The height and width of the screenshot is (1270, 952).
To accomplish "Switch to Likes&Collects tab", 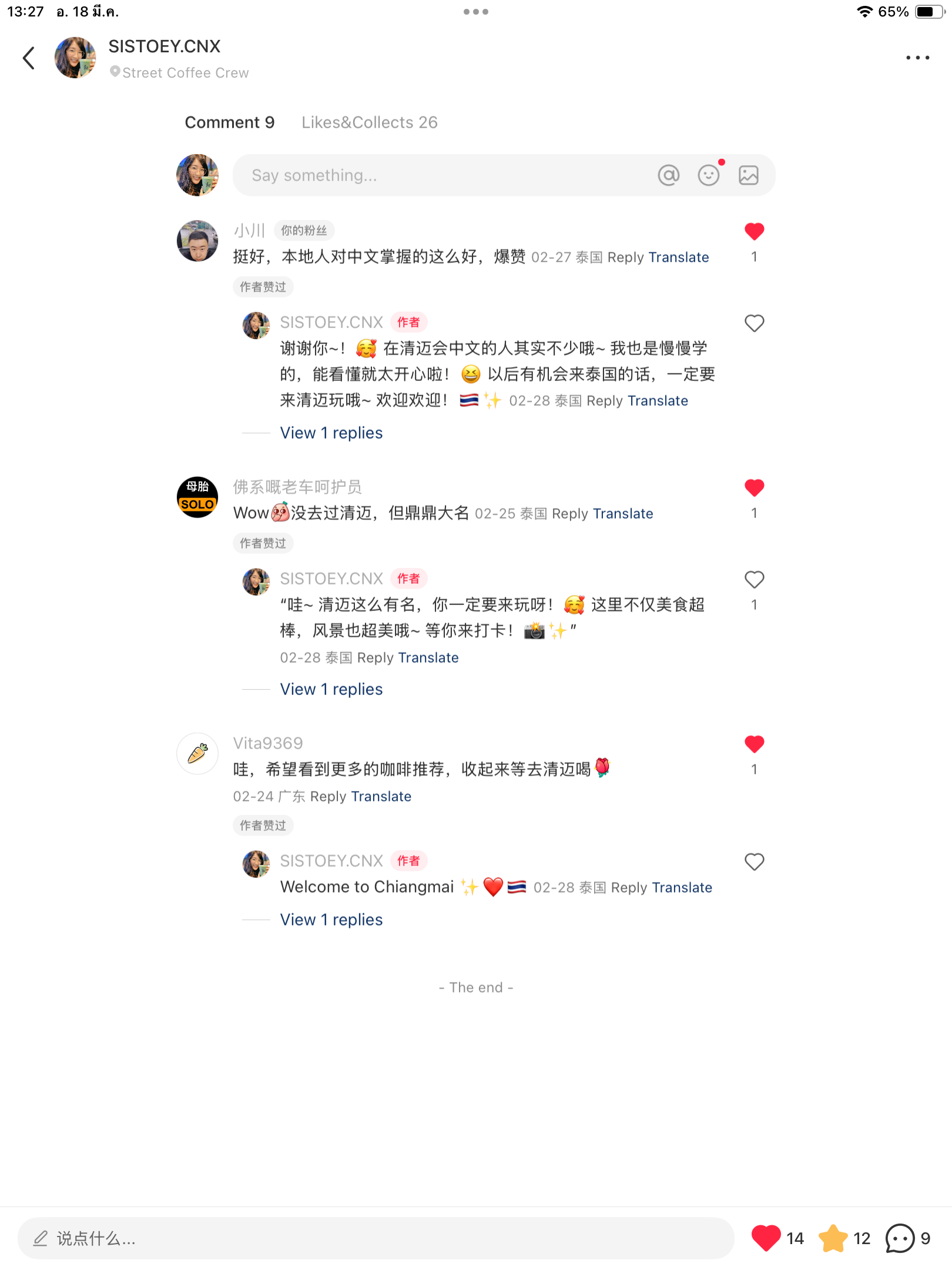I will pyautogui.click(x=369, y=122).
